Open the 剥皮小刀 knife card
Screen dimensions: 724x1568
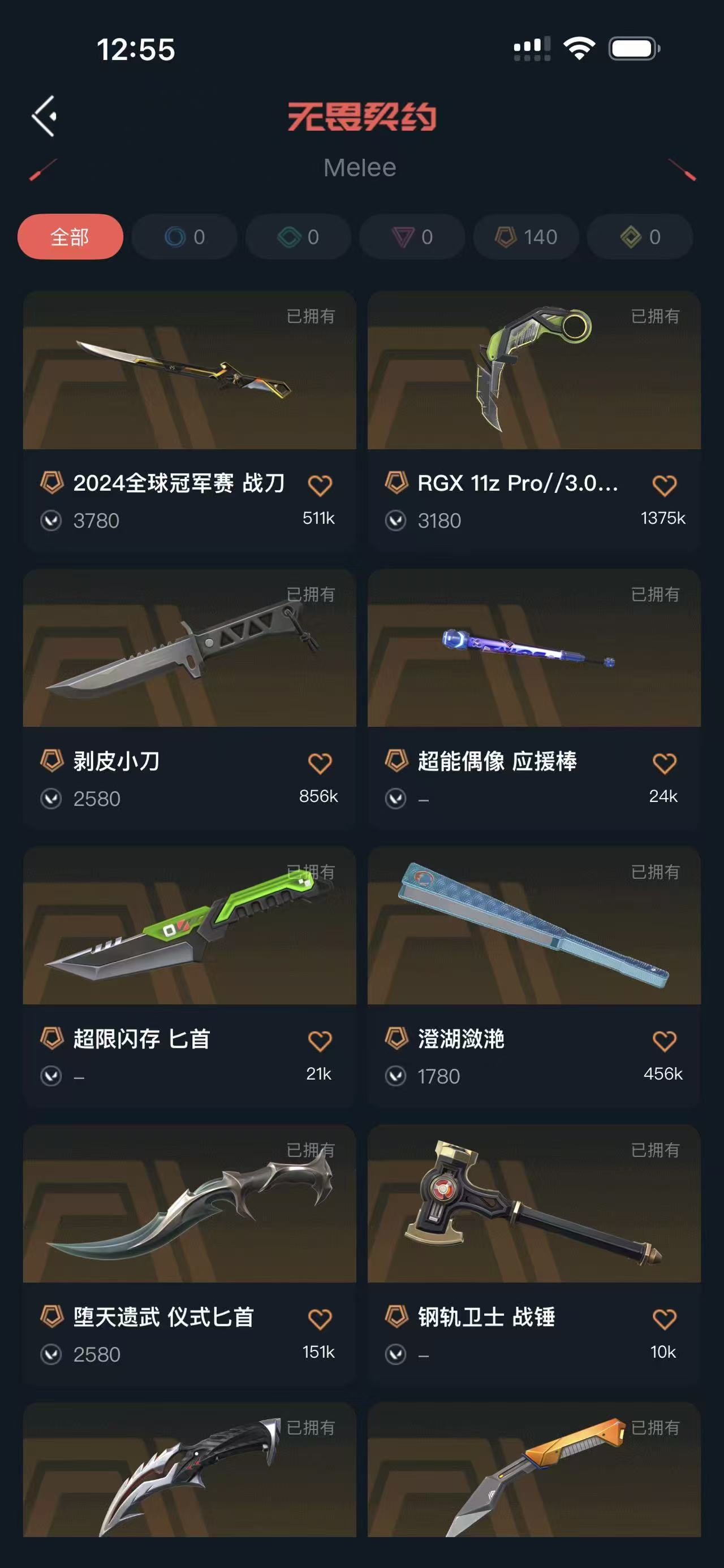(x=189, y=649)
